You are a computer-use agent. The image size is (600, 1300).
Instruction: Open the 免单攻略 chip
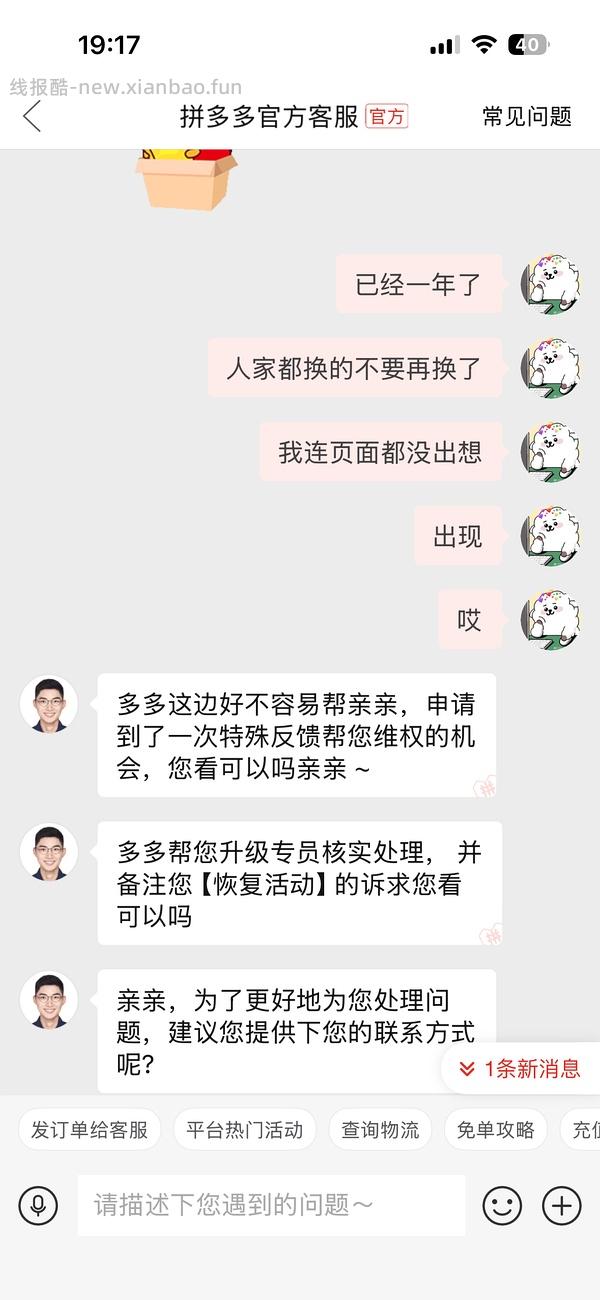[x=495, y=1130]
